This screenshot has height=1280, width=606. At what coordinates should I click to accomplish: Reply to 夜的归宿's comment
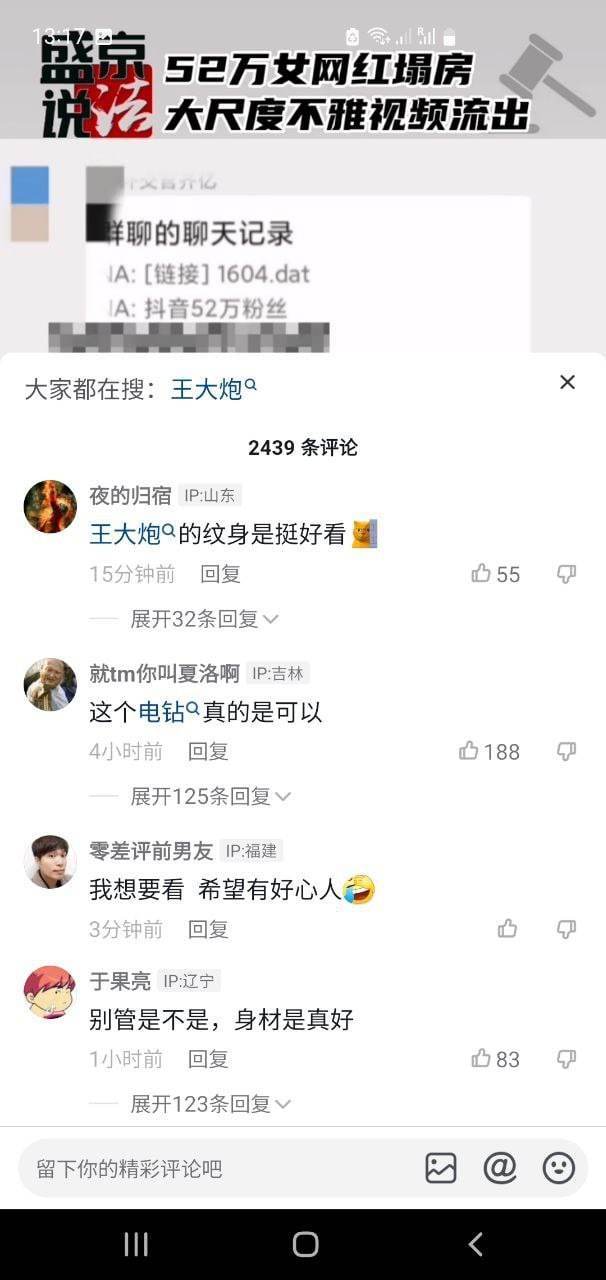220,574
